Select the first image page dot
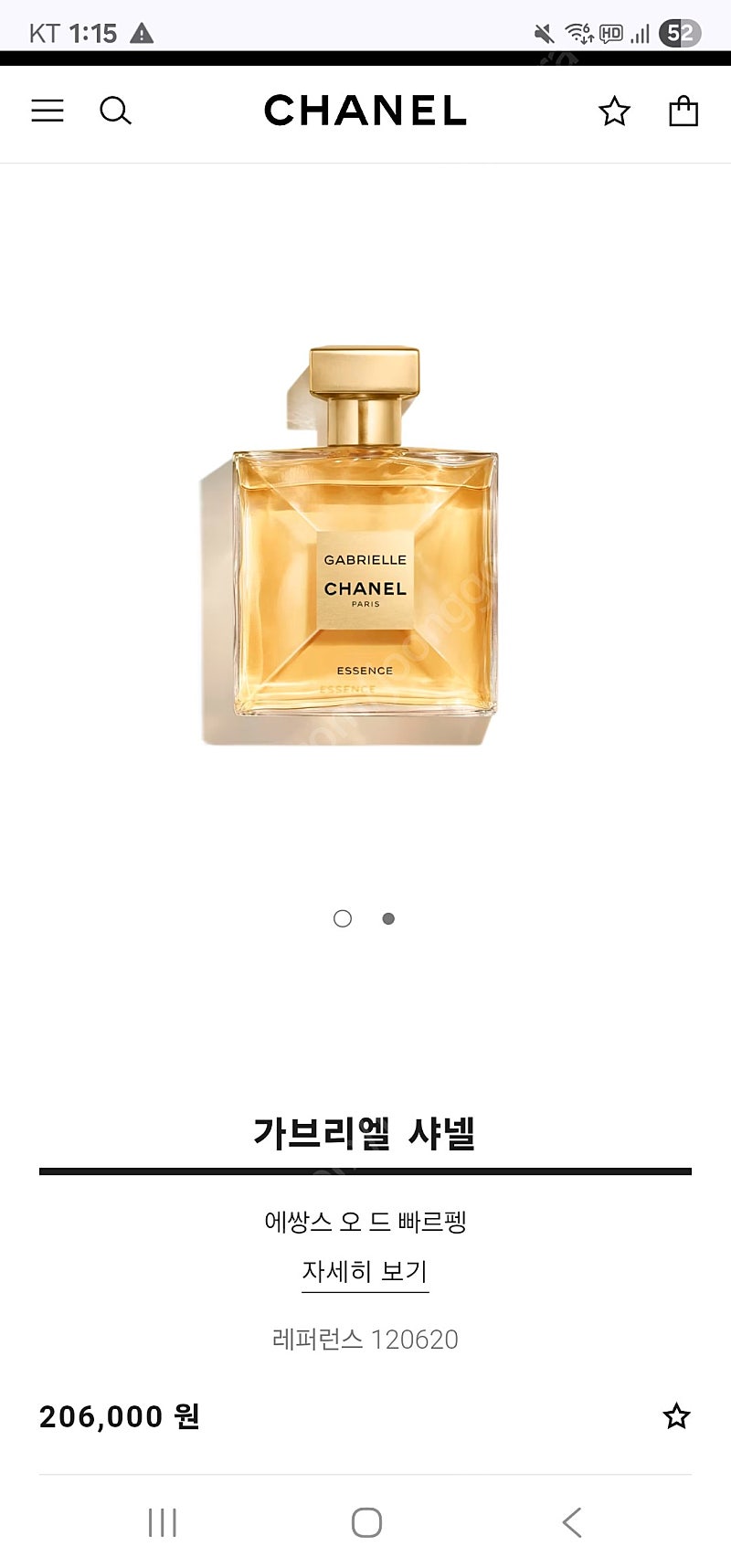Image resolution: width=731 pixels, height=1568 pixels. [343, 918]
